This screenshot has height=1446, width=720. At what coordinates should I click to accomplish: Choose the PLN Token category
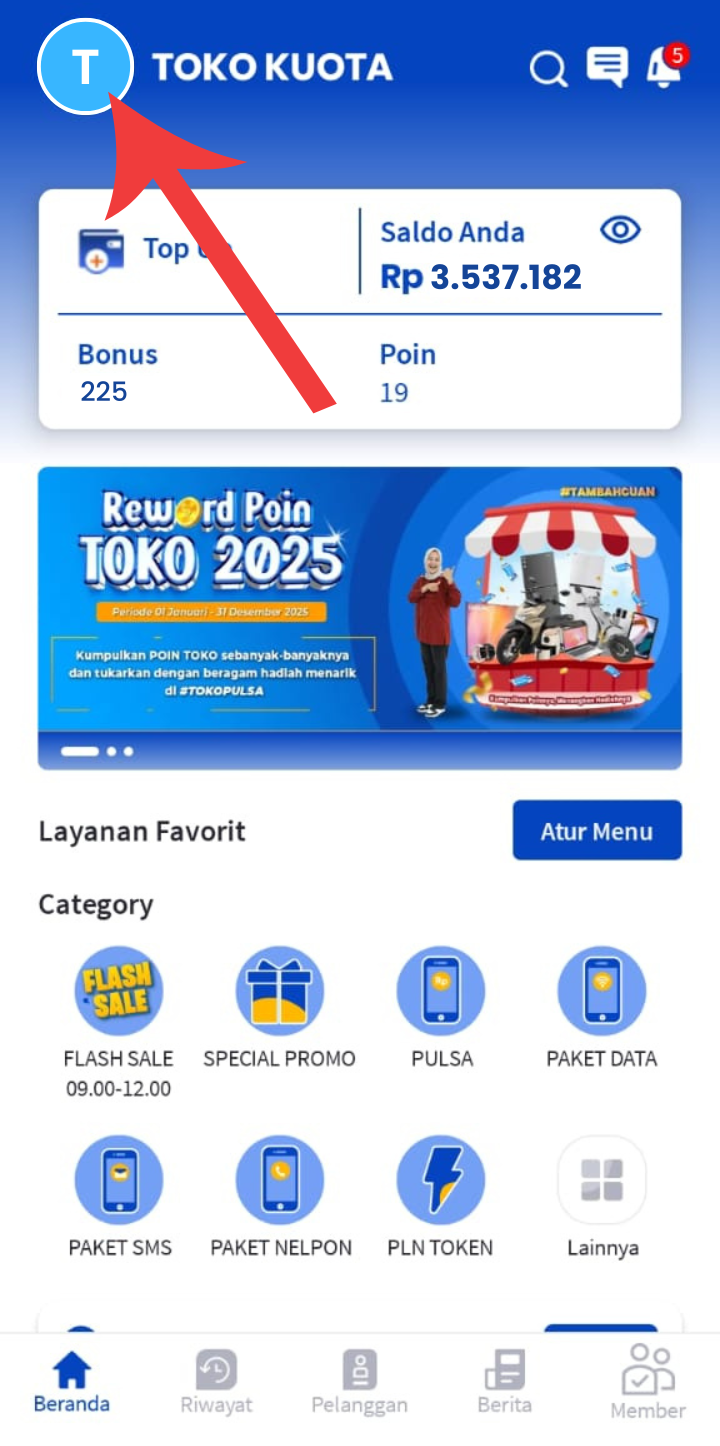tap(441, 1180)
